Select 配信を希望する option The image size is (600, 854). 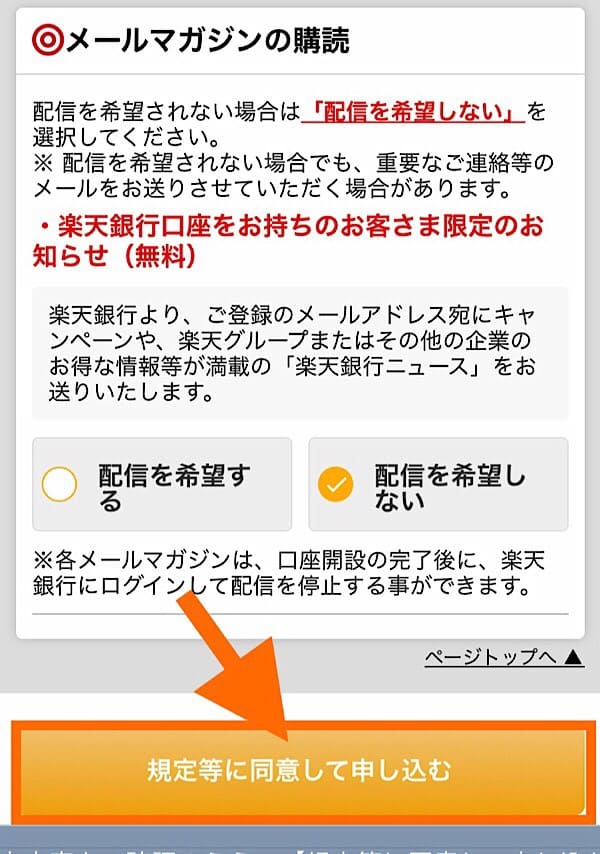[x=162, y=485]
